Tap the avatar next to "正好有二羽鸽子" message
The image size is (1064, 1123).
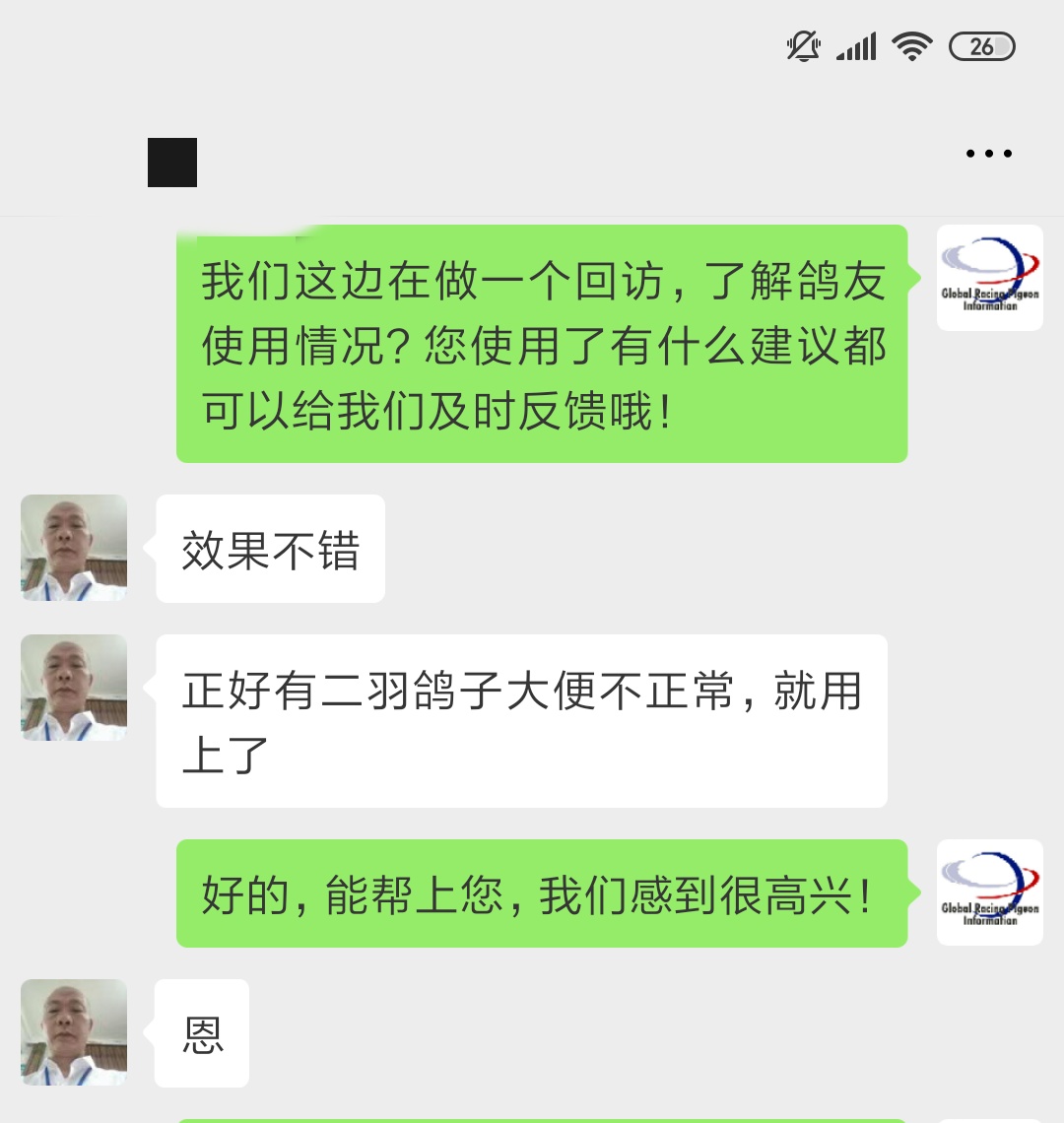(74, 688)
